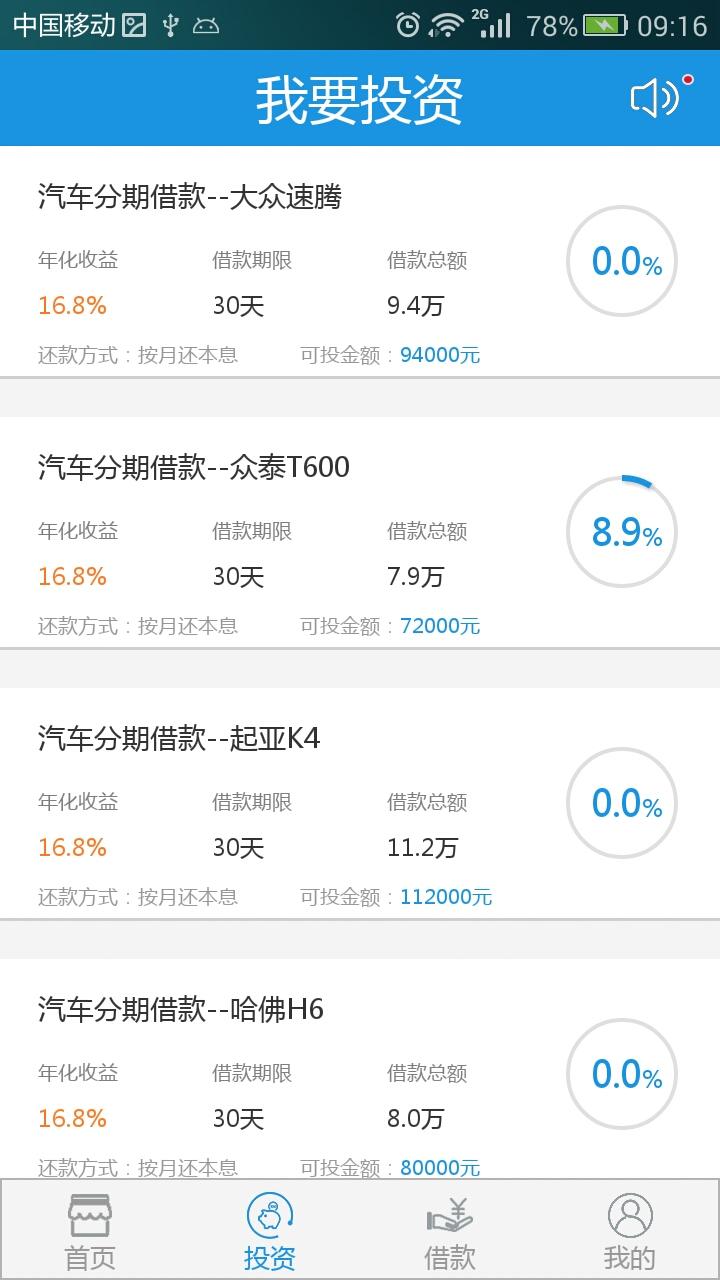Click the 72000元 investable amount link
This screenshot has width=720, height=1280.
440,625
